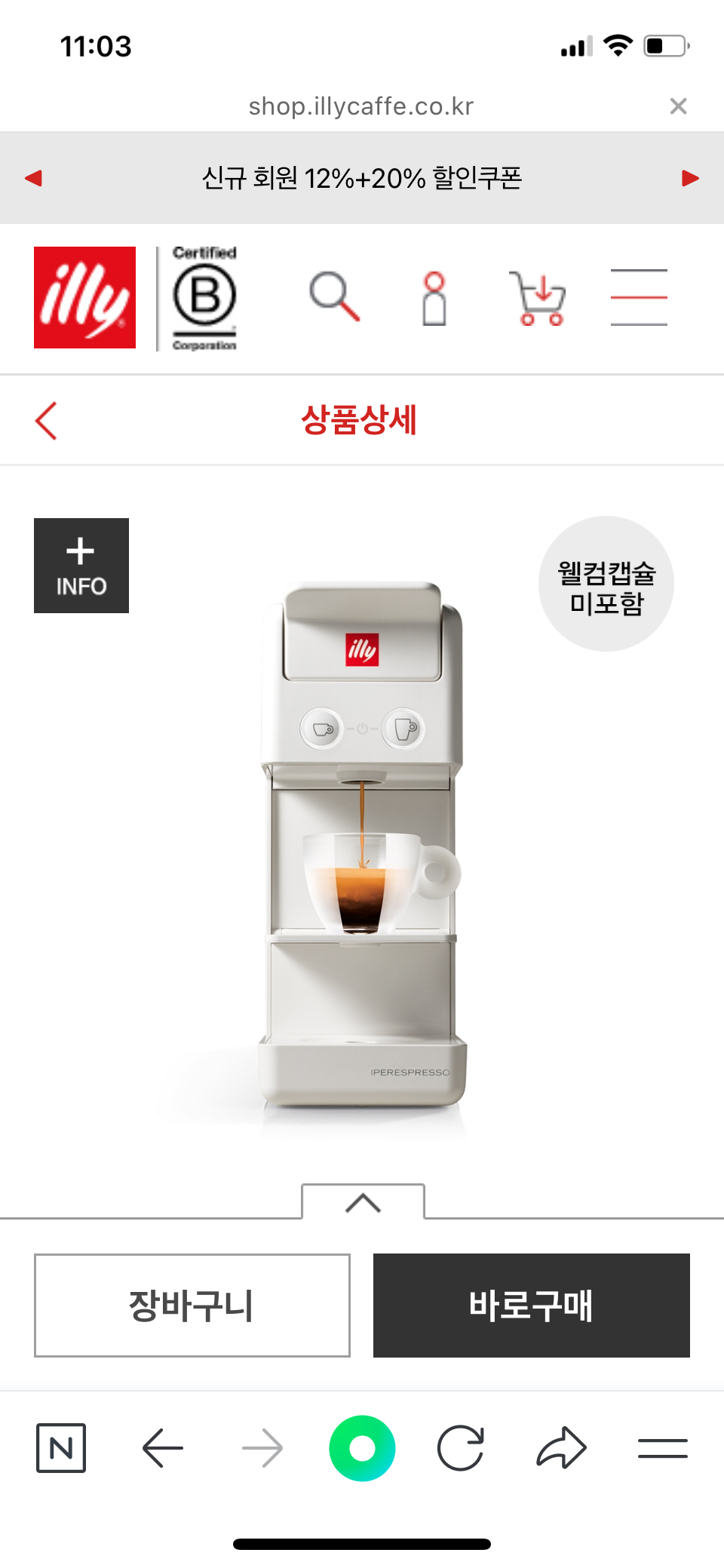This screenshot has height=1568, width=724.
Task: Close the in-app browser
Action: pyautogui.click(x=678, y=106)
